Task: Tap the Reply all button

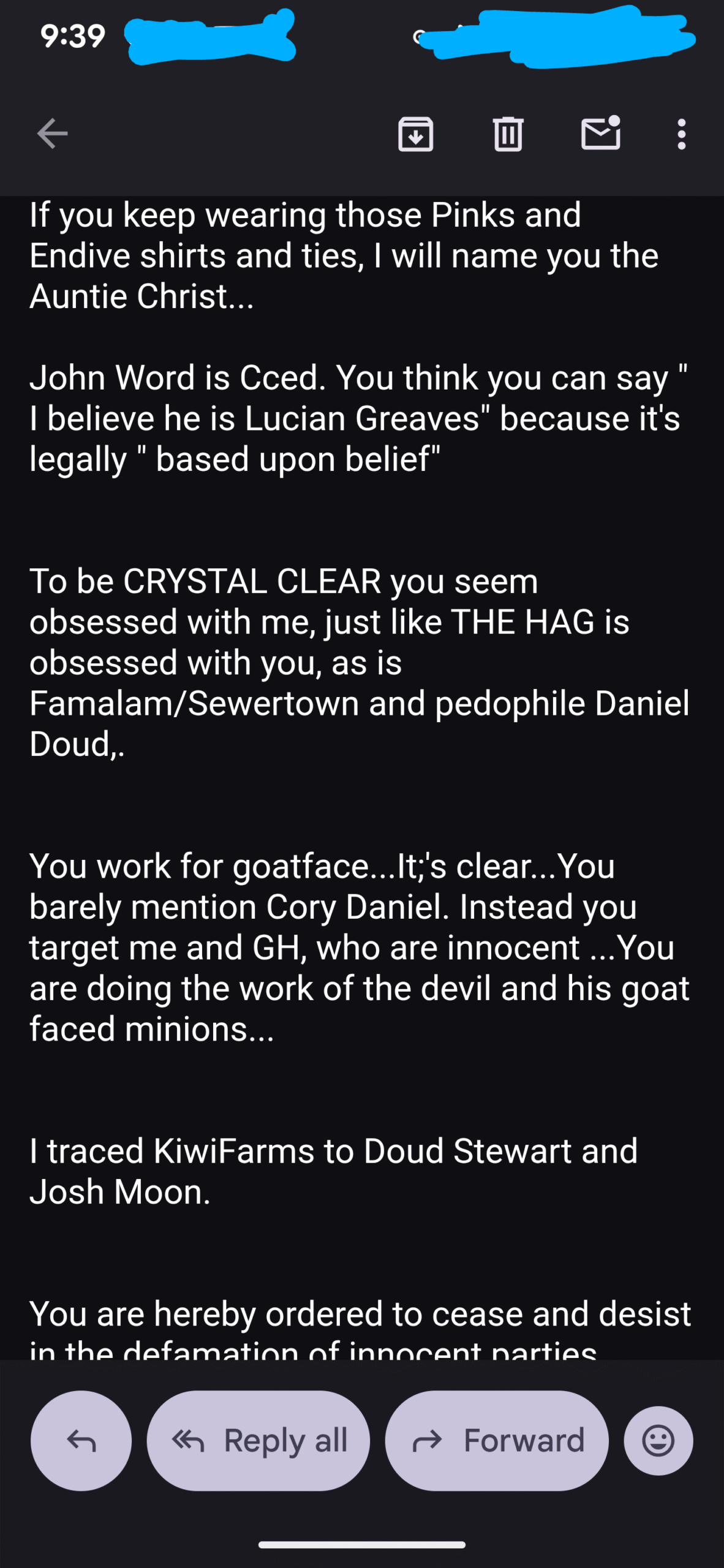Action: pyautogui.click(x=258, y=1440)
